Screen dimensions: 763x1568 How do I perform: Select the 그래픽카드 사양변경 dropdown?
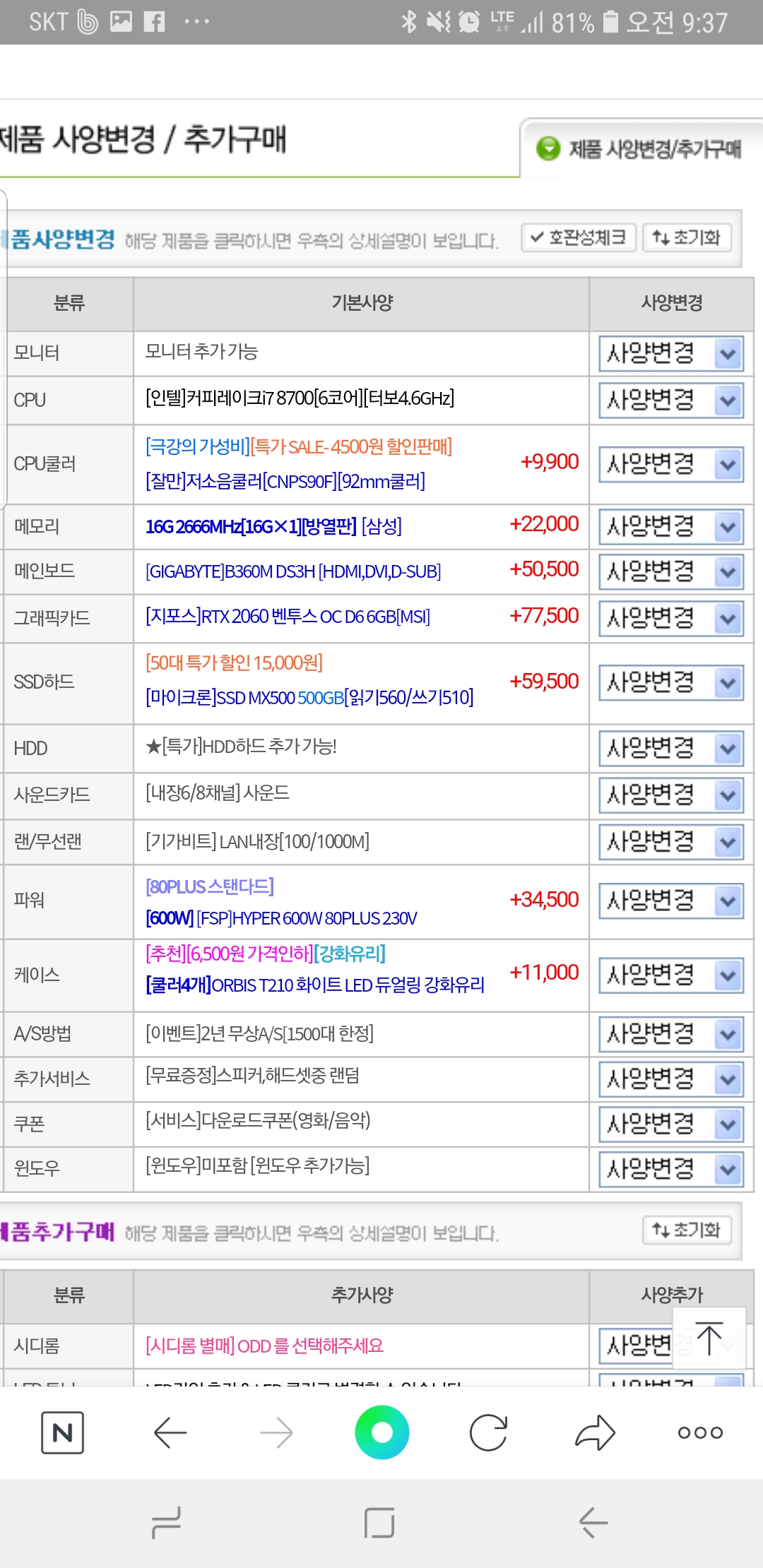click(671, 619)
